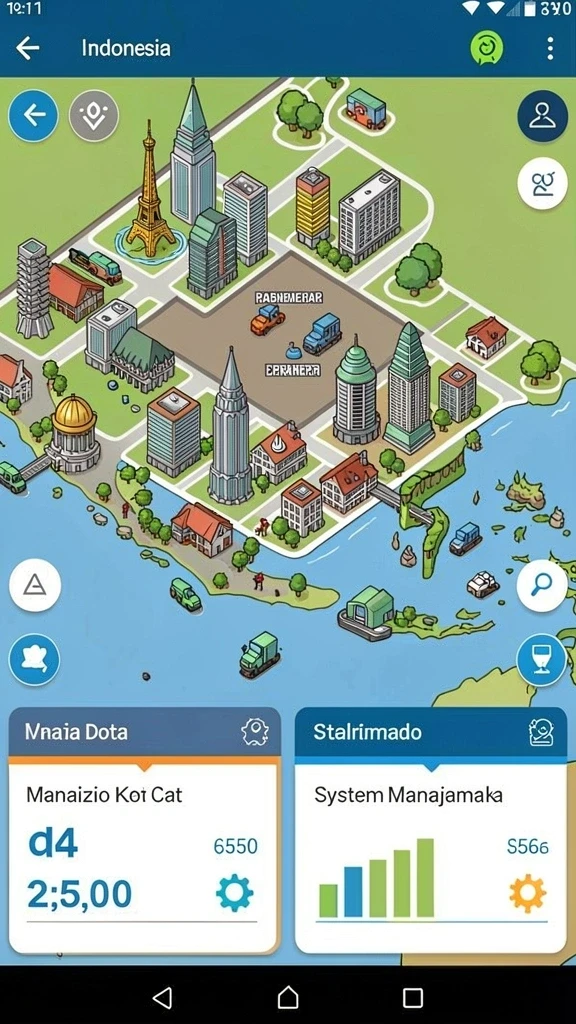Tap the green refresh icon in the app bar
The width and height of the screenshot is (576, 1024).
click(x=487, y=48)
